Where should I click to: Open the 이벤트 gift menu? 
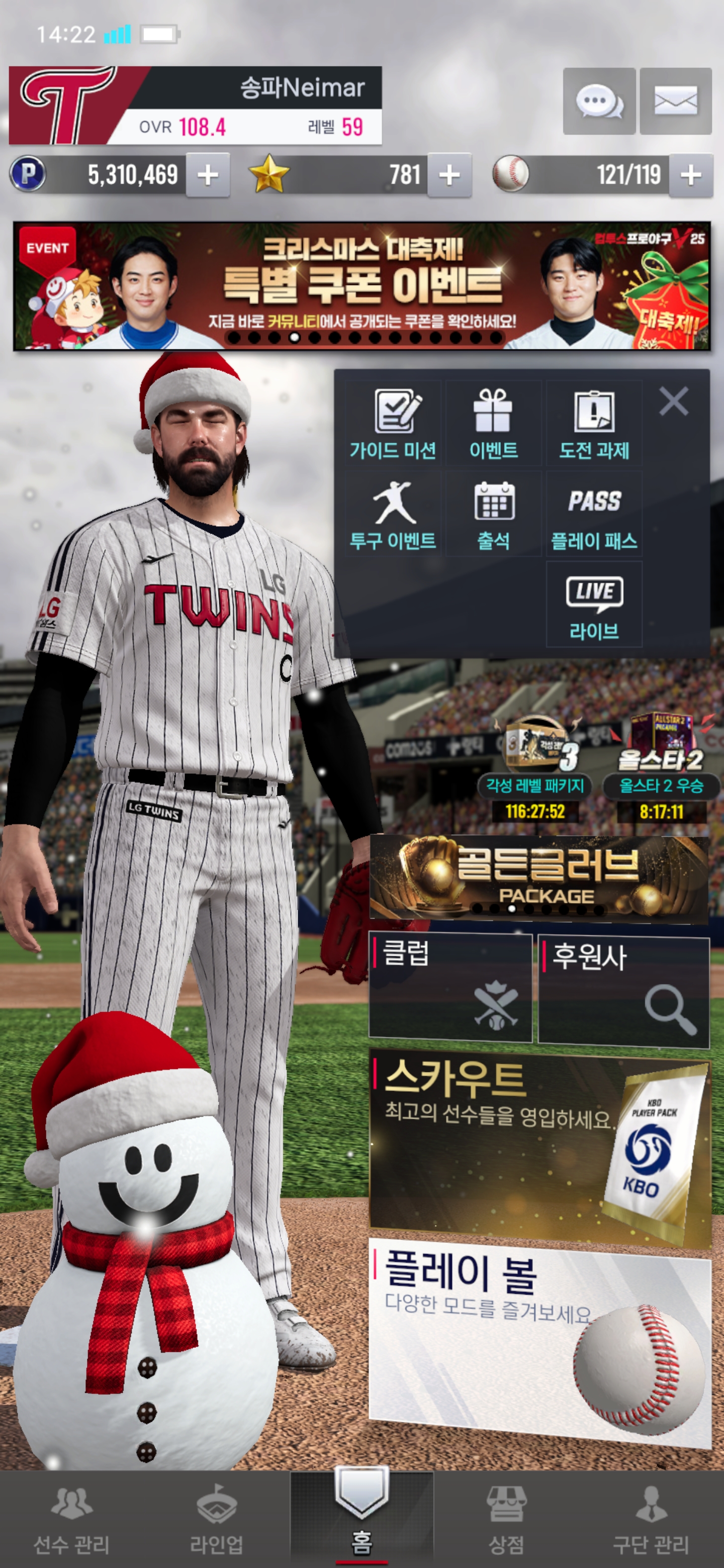pyautogui.click(x=493, y=424)
